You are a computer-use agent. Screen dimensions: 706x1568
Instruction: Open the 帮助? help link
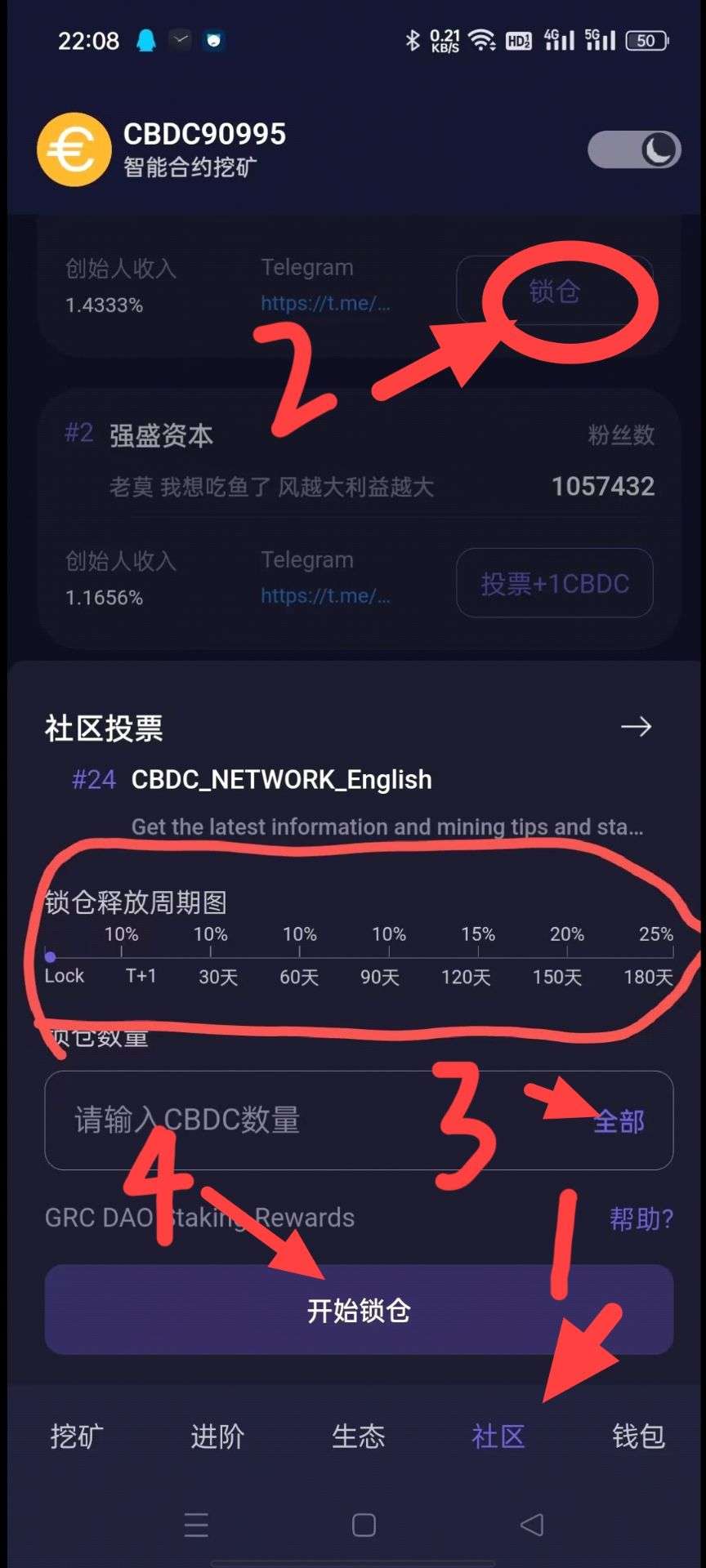pyautogui.click(x=641, y=1218)
